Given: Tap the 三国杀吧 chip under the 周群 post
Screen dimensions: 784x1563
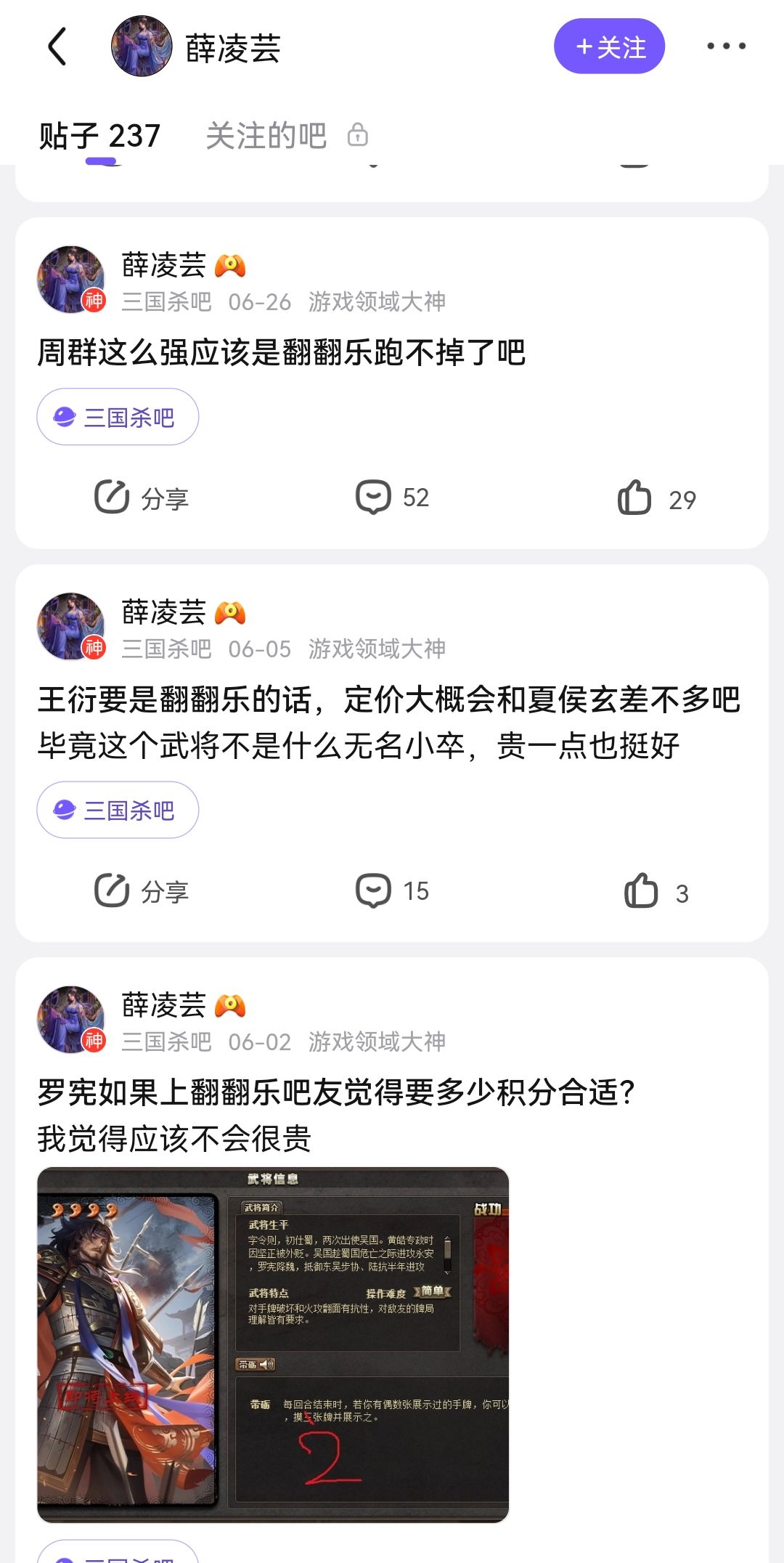Looking at the screenshot, I should pos(118,417).
